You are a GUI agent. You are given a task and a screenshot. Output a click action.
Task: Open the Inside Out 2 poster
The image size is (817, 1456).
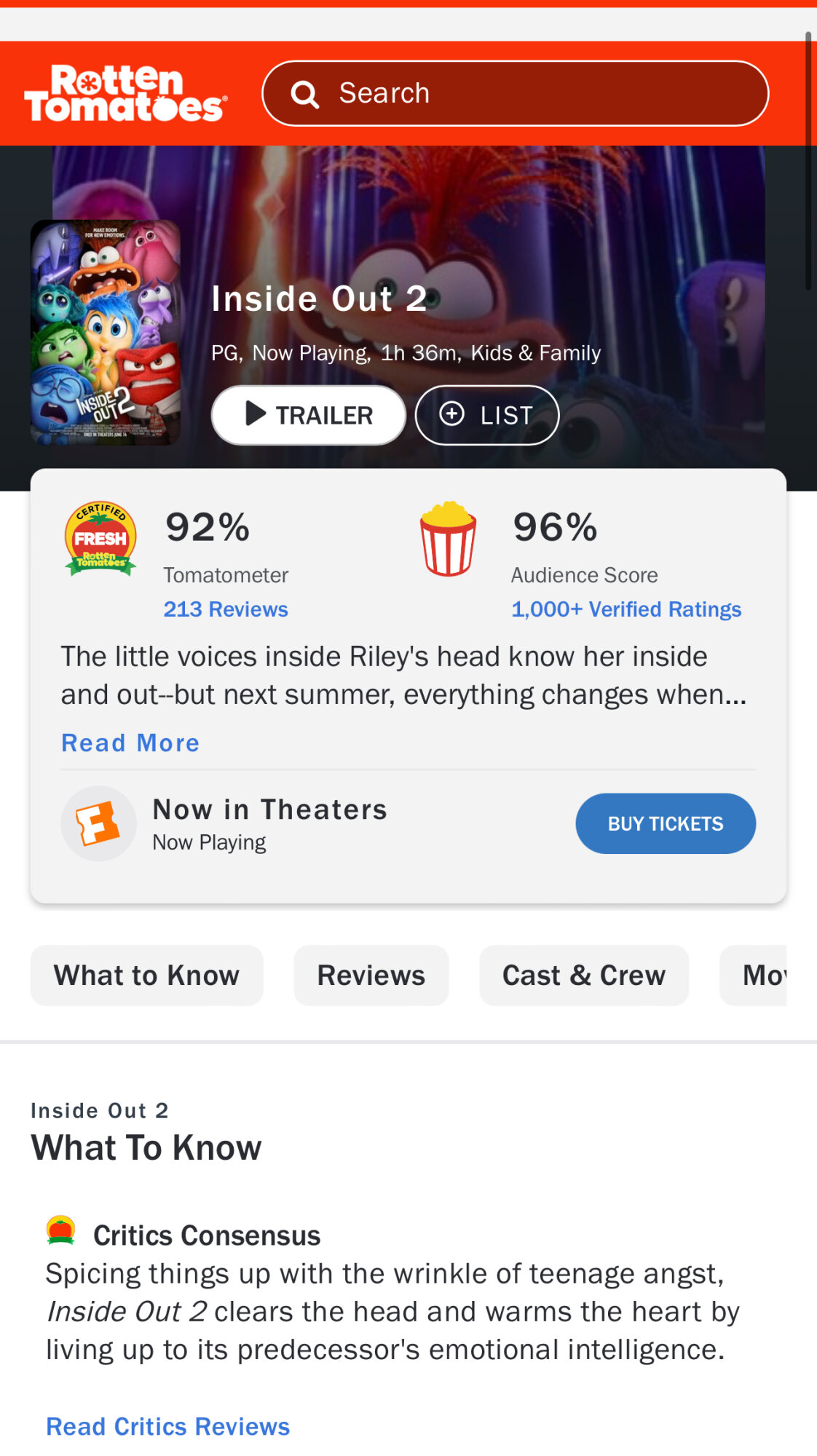106,332
